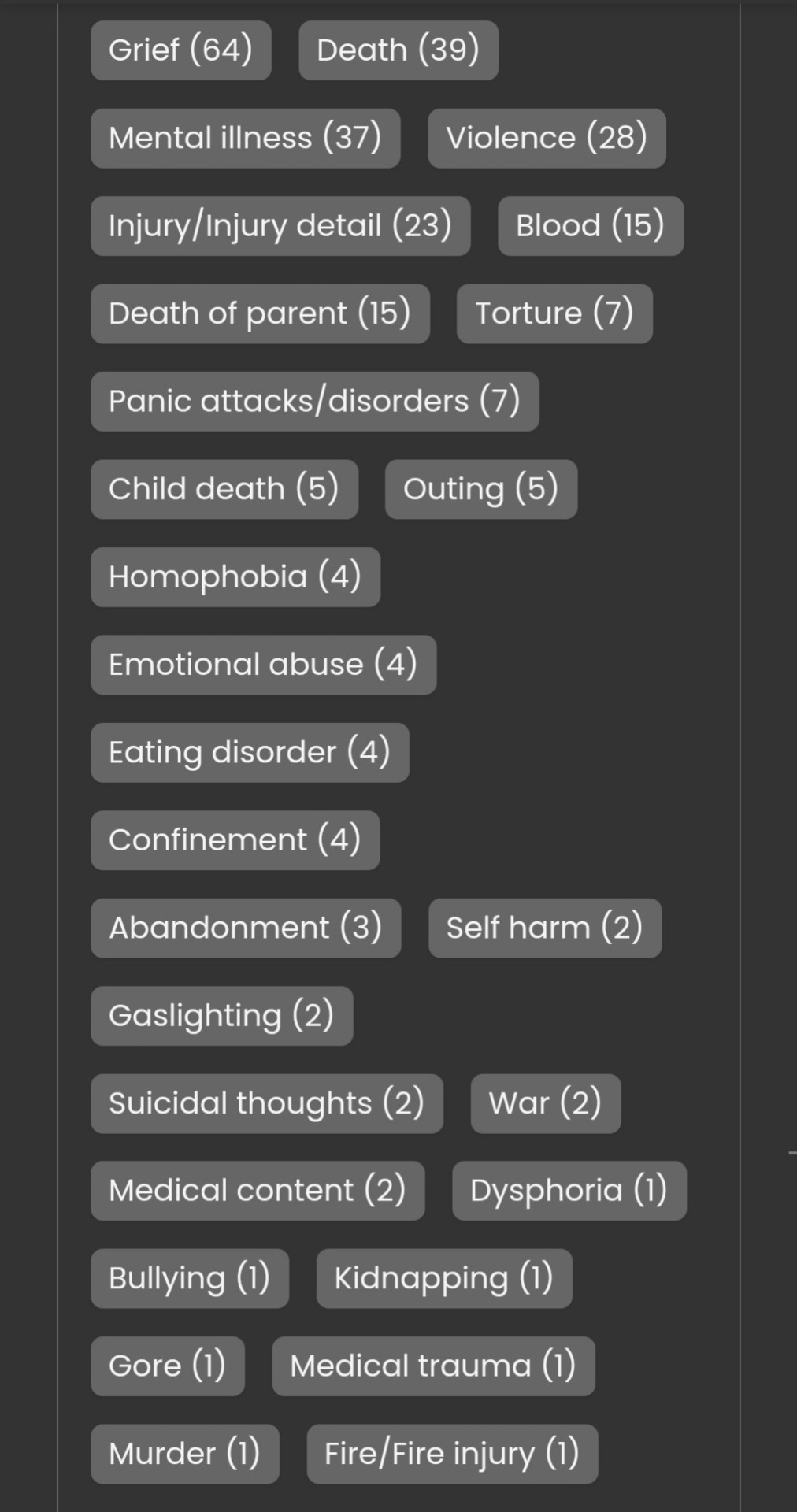797x1512 pixels.
Task: Tap the Outing (5) chip
Action: point(480,489)
